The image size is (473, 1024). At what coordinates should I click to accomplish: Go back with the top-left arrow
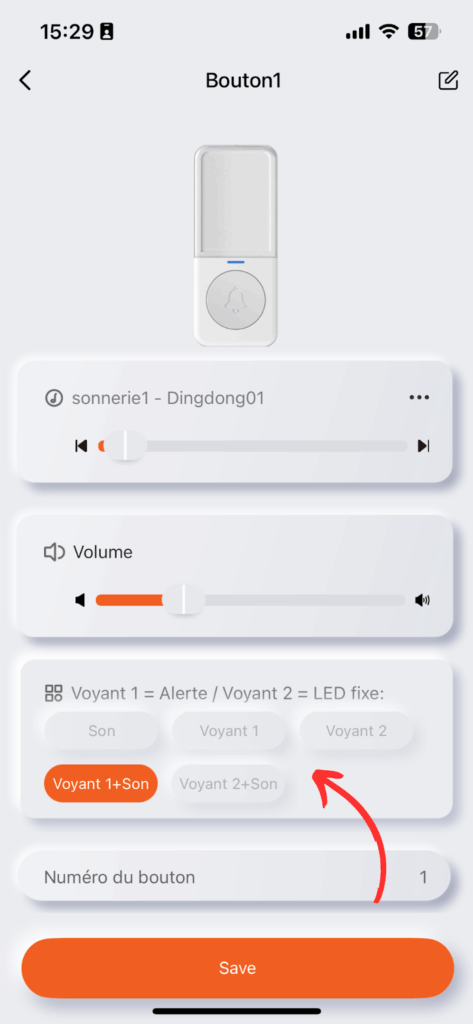(25, 80)
